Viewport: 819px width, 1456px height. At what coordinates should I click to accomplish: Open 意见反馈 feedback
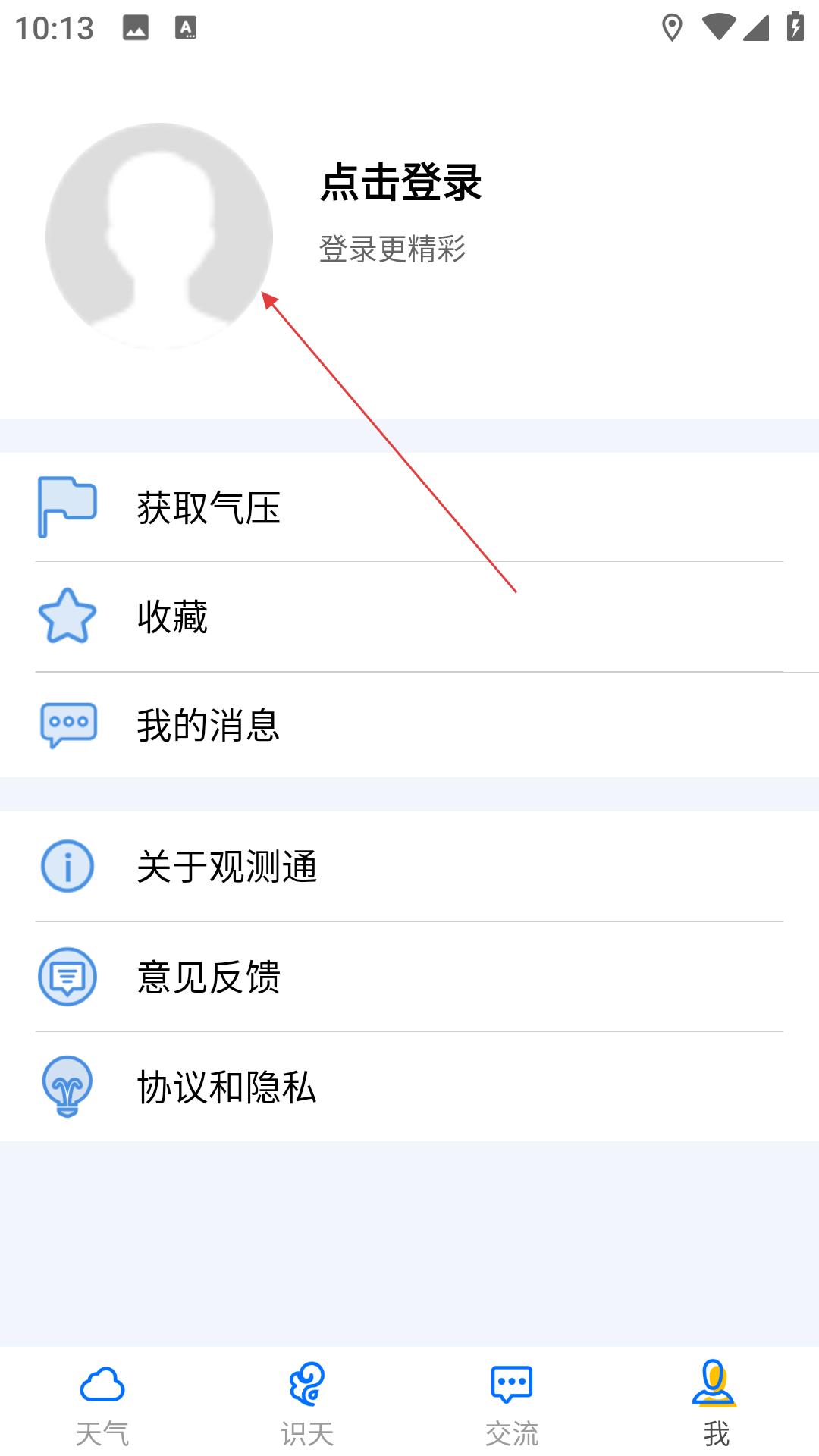(x=409, y=977)
